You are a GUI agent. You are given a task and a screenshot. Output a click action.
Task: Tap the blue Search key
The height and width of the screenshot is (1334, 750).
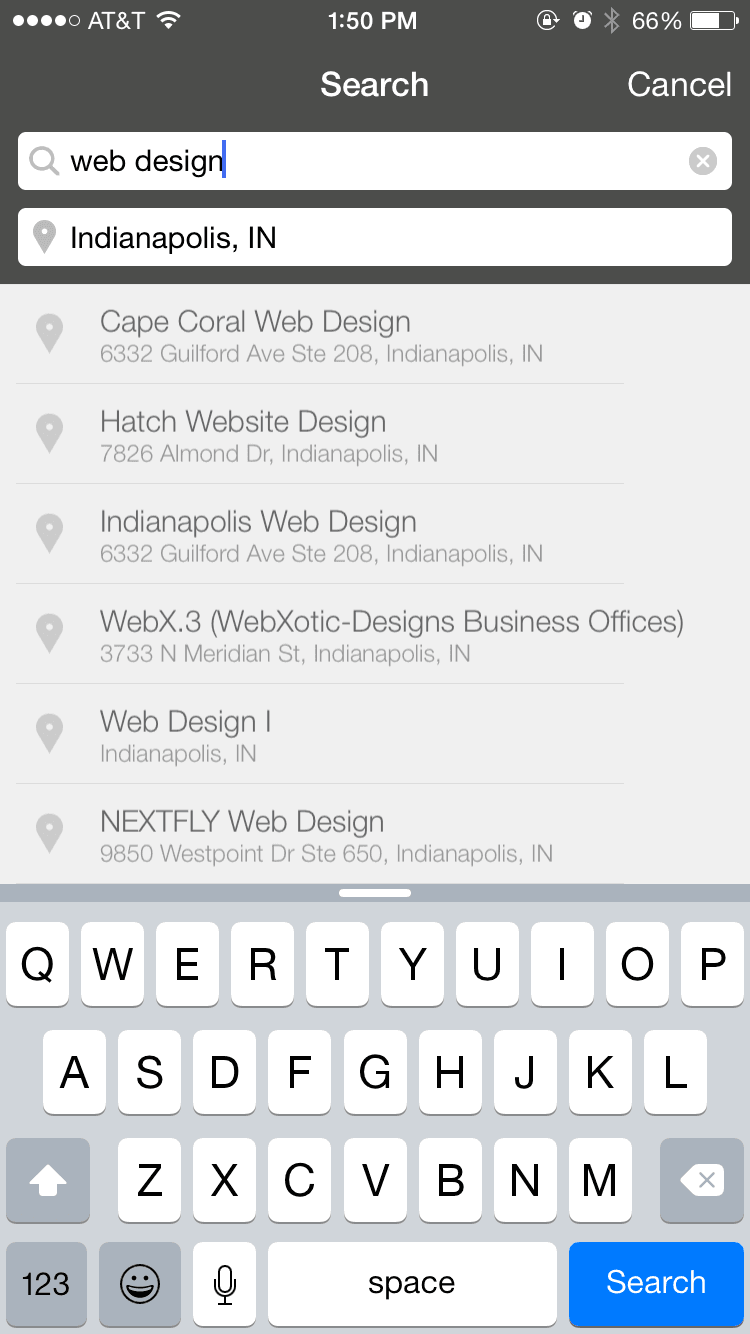pyautogui.click(x=656, y=1282)
